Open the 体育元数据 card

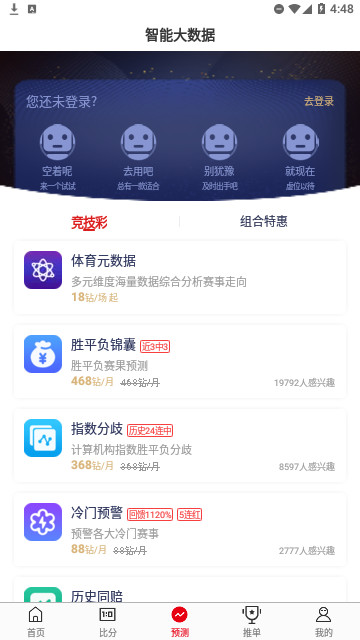pos(180,278)
